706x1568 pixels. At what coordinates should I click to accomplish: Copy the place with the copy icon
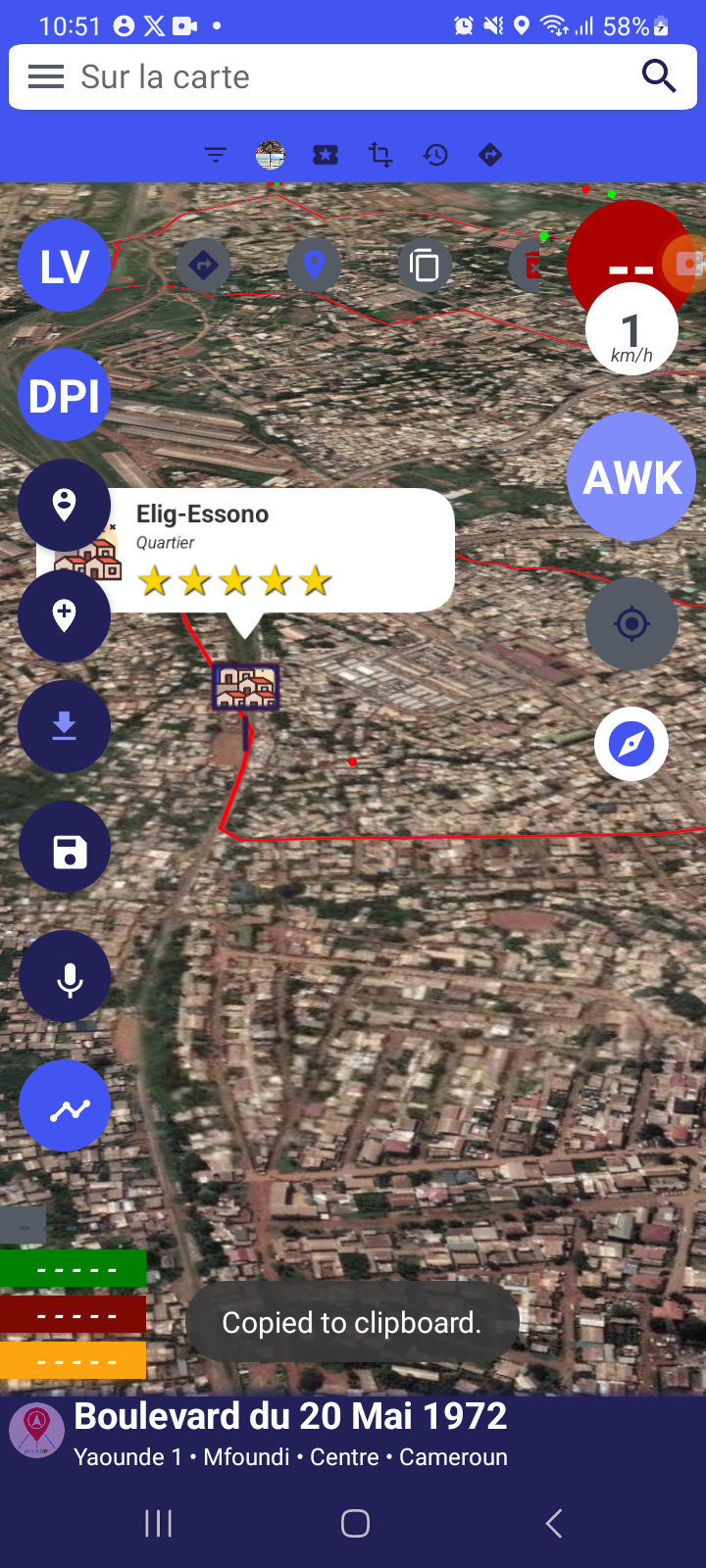point(425,266)
